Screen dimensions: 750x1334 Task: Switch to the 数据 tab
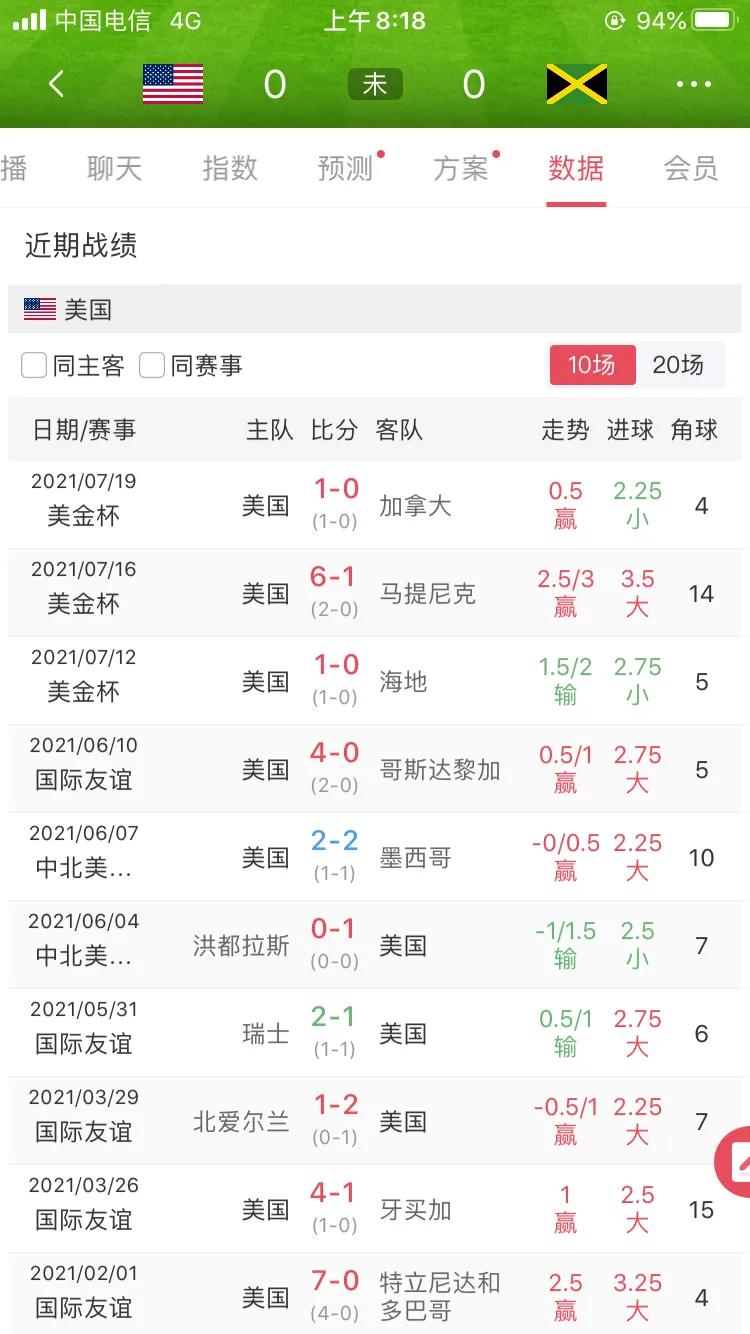pyautogui.click(x=575, y=170)
